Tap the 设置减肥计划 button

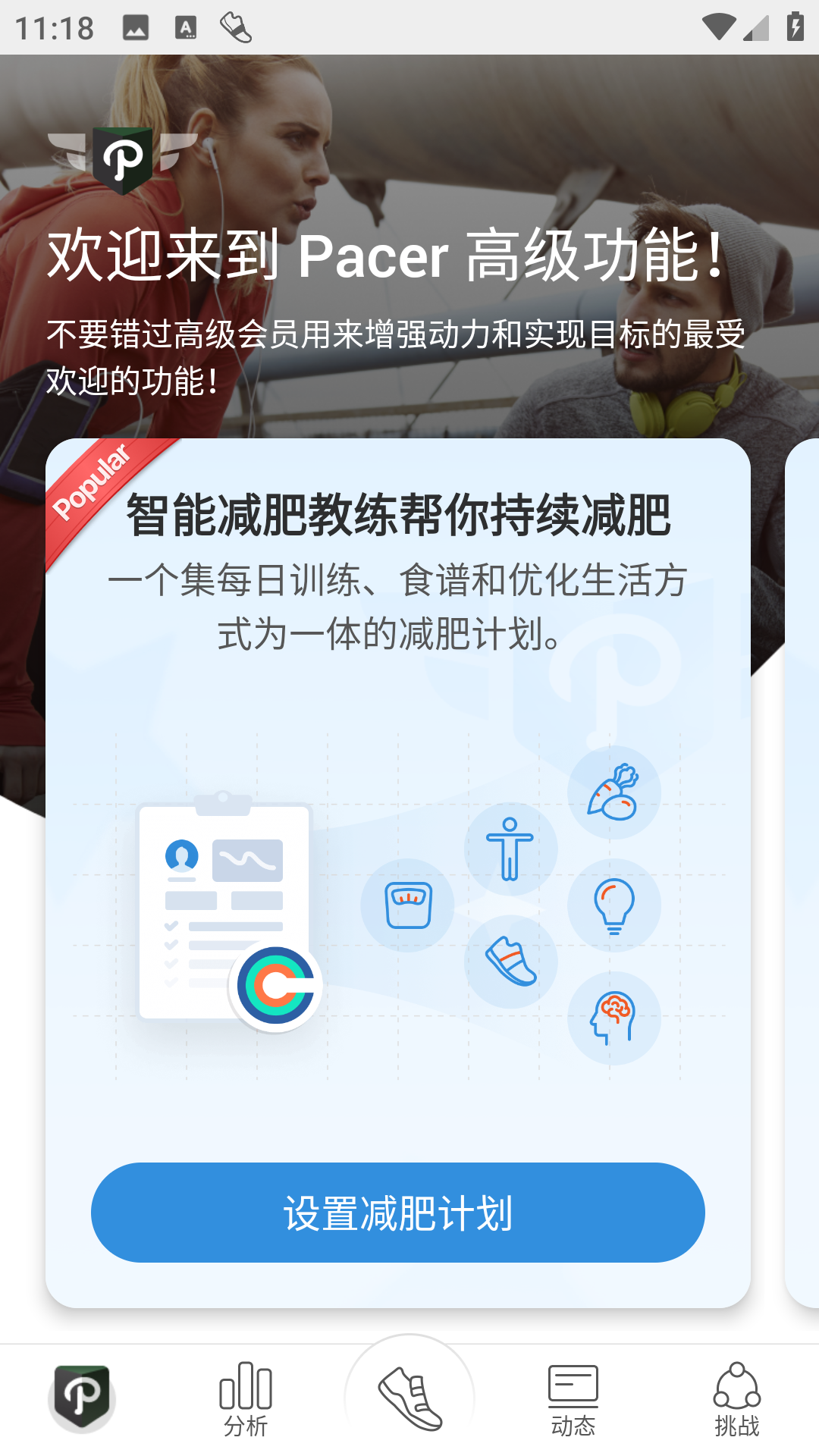point(397,1212)
